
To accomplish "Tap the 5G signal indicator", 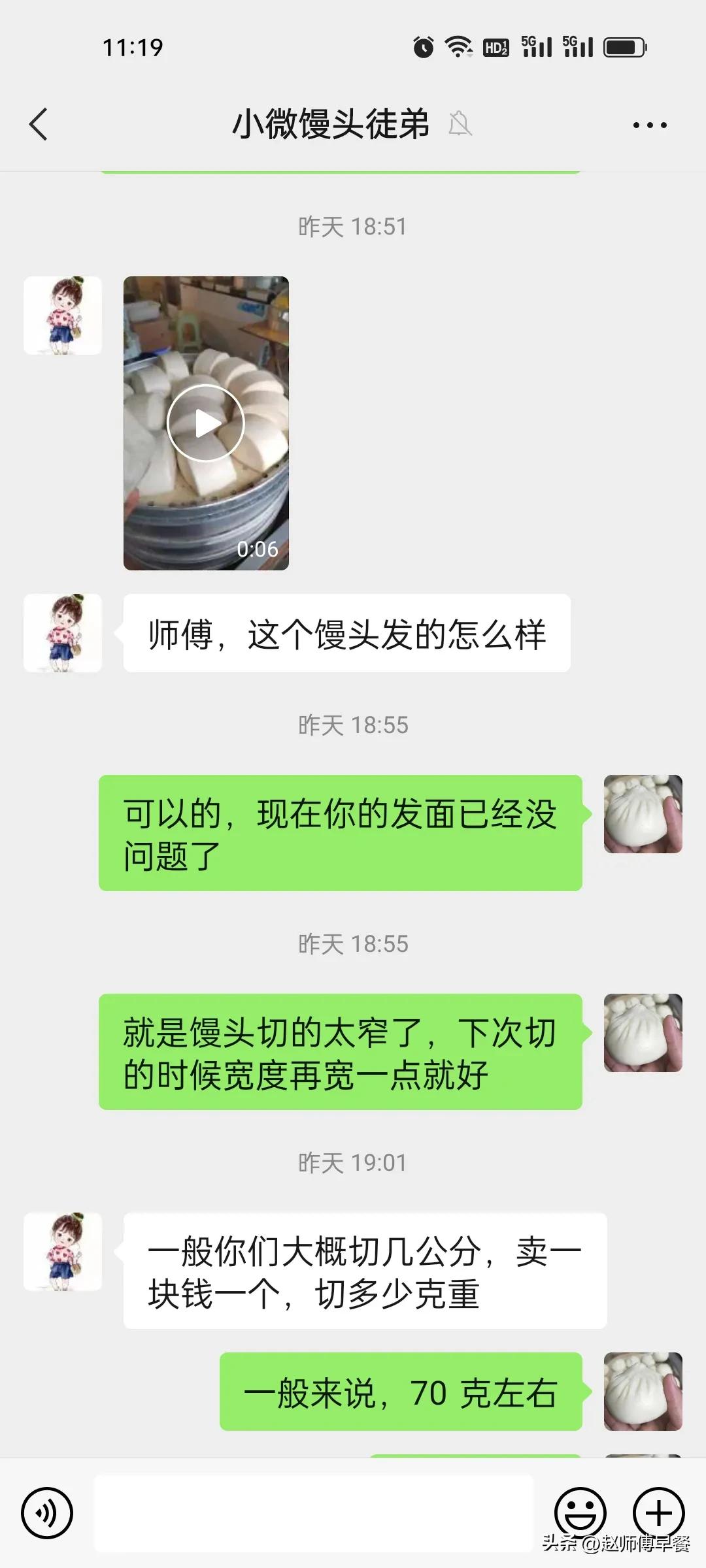I will click(x=536, y=46).
